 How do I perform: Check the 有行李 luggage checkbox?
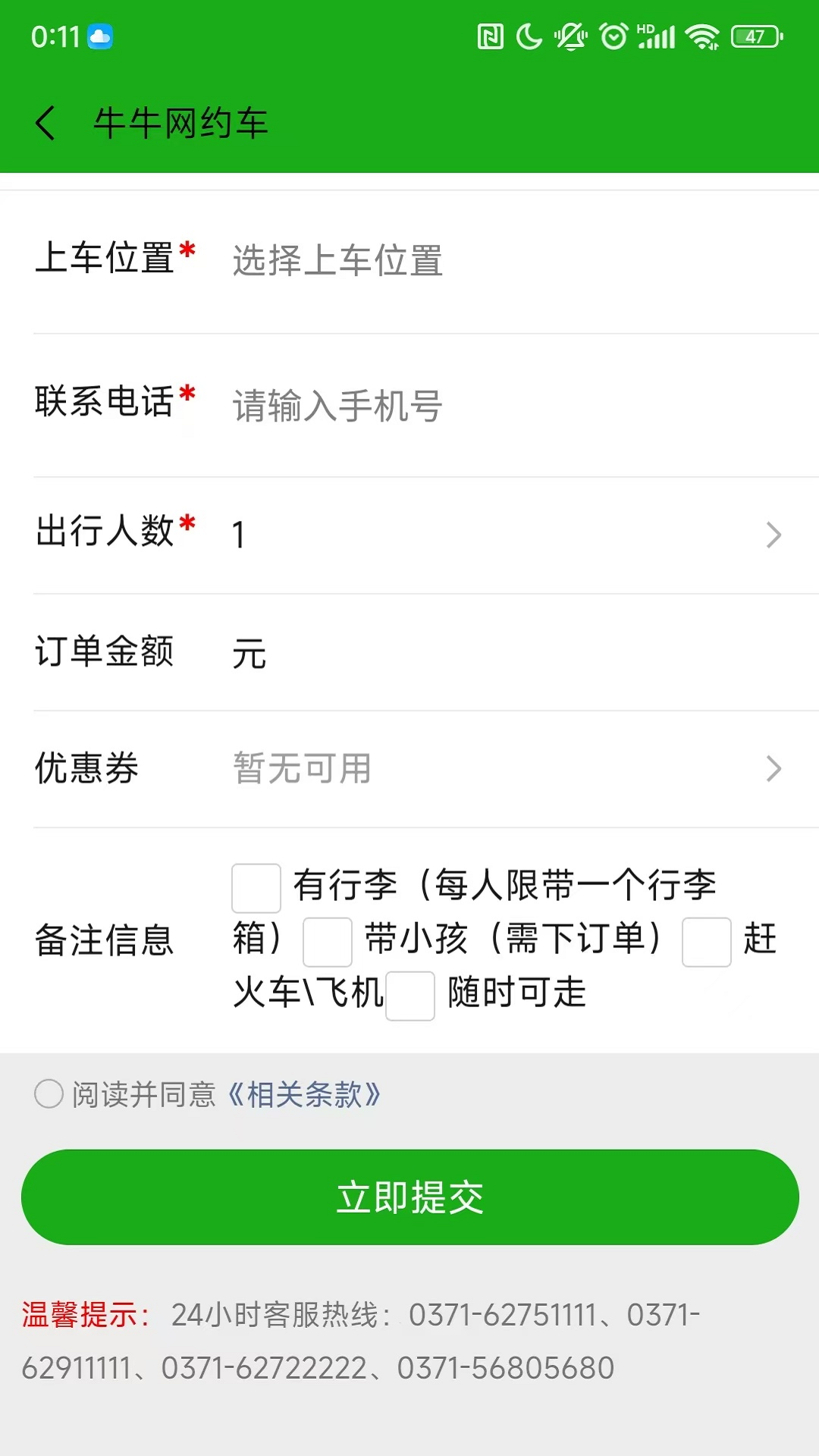point(256,886)
